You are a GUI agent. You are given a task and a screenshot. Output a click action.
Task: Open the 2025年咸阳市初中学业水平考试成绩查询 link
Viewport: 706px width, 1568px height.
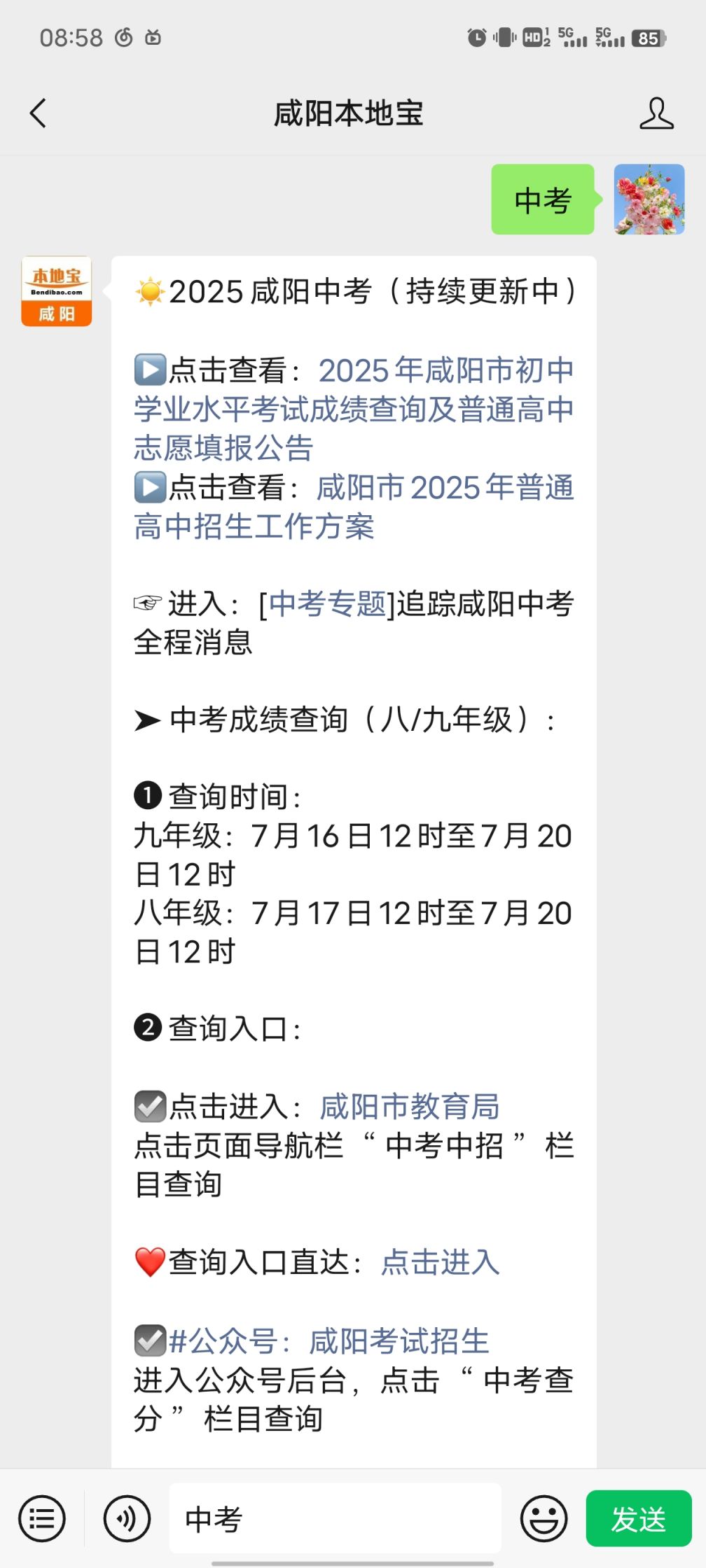point(353,409)
